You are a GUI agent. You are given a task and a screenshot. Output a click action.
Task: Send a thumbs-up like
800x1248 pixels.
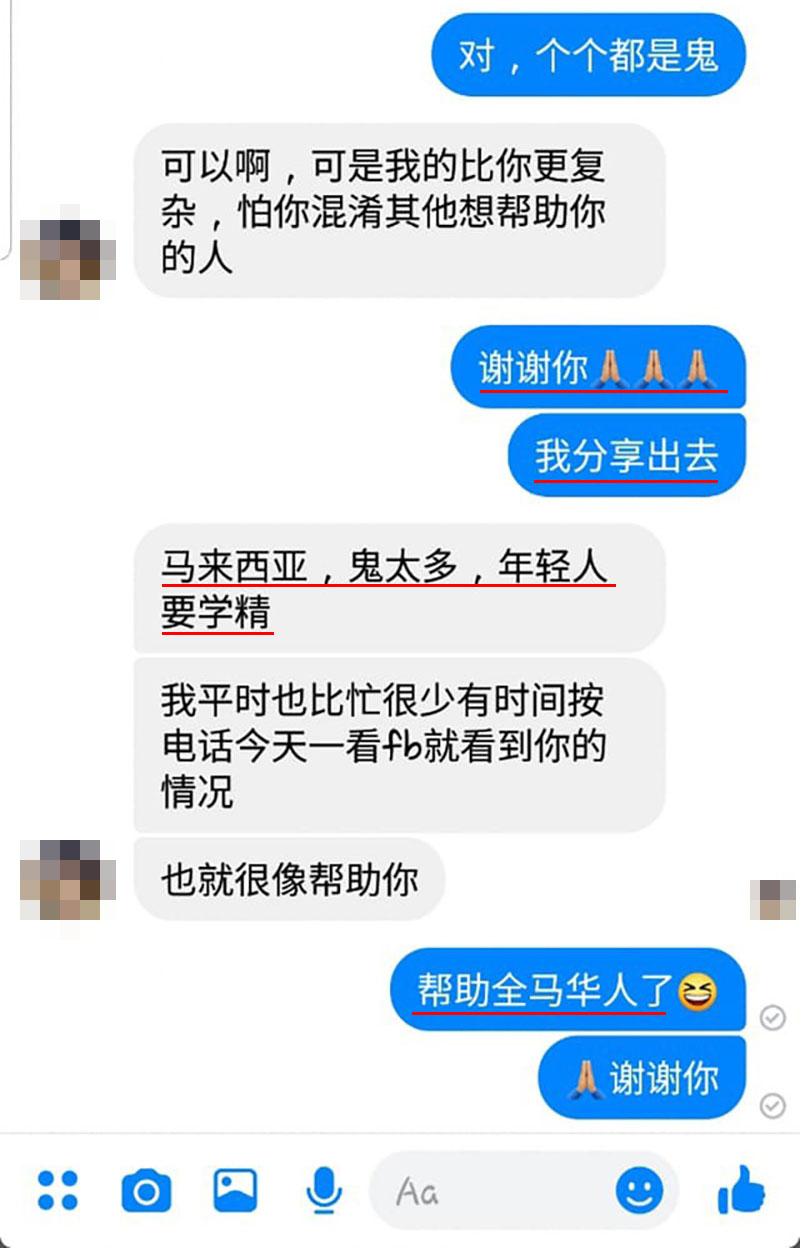pyautogui.click(x=742, y=1190)
